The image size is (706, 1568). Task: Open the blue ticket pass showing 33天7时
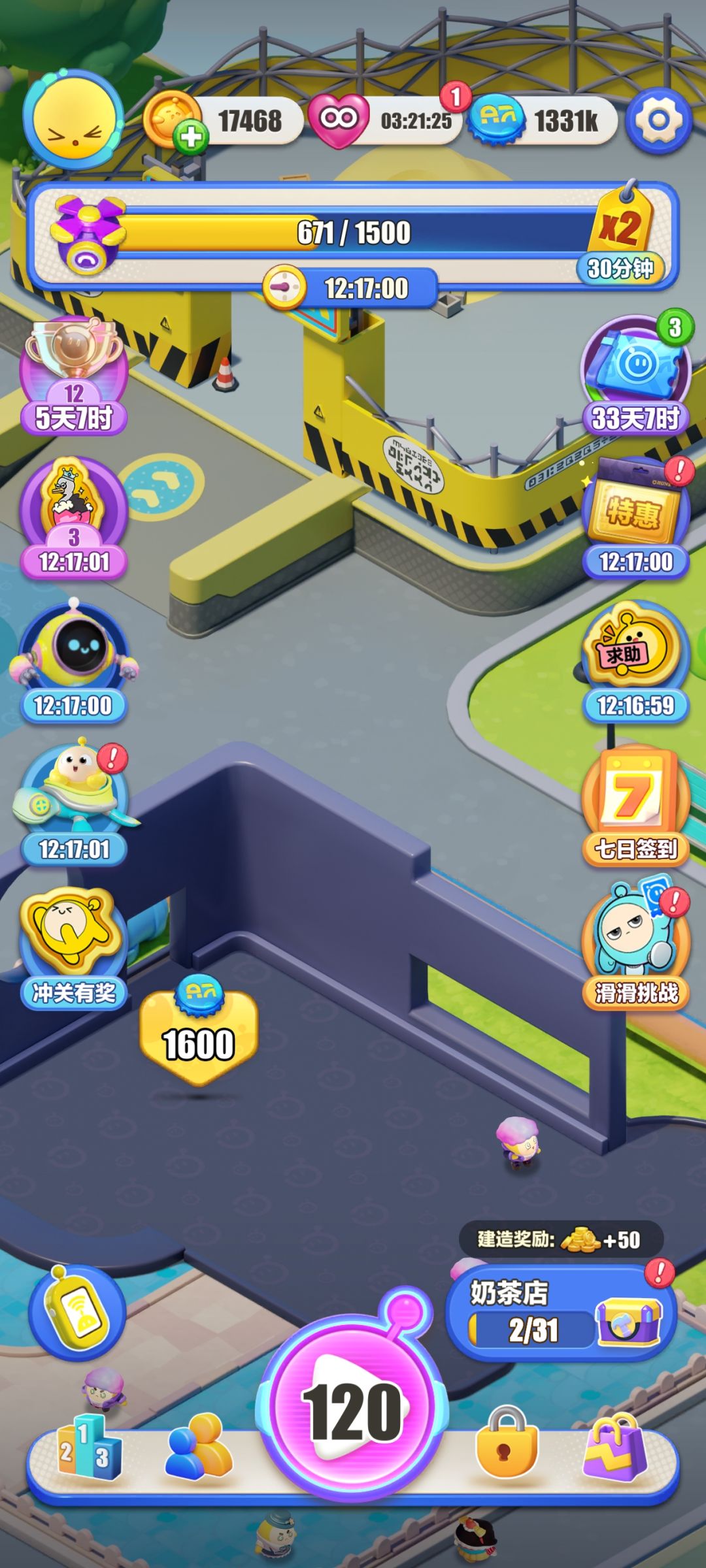[x=635, y=374]
